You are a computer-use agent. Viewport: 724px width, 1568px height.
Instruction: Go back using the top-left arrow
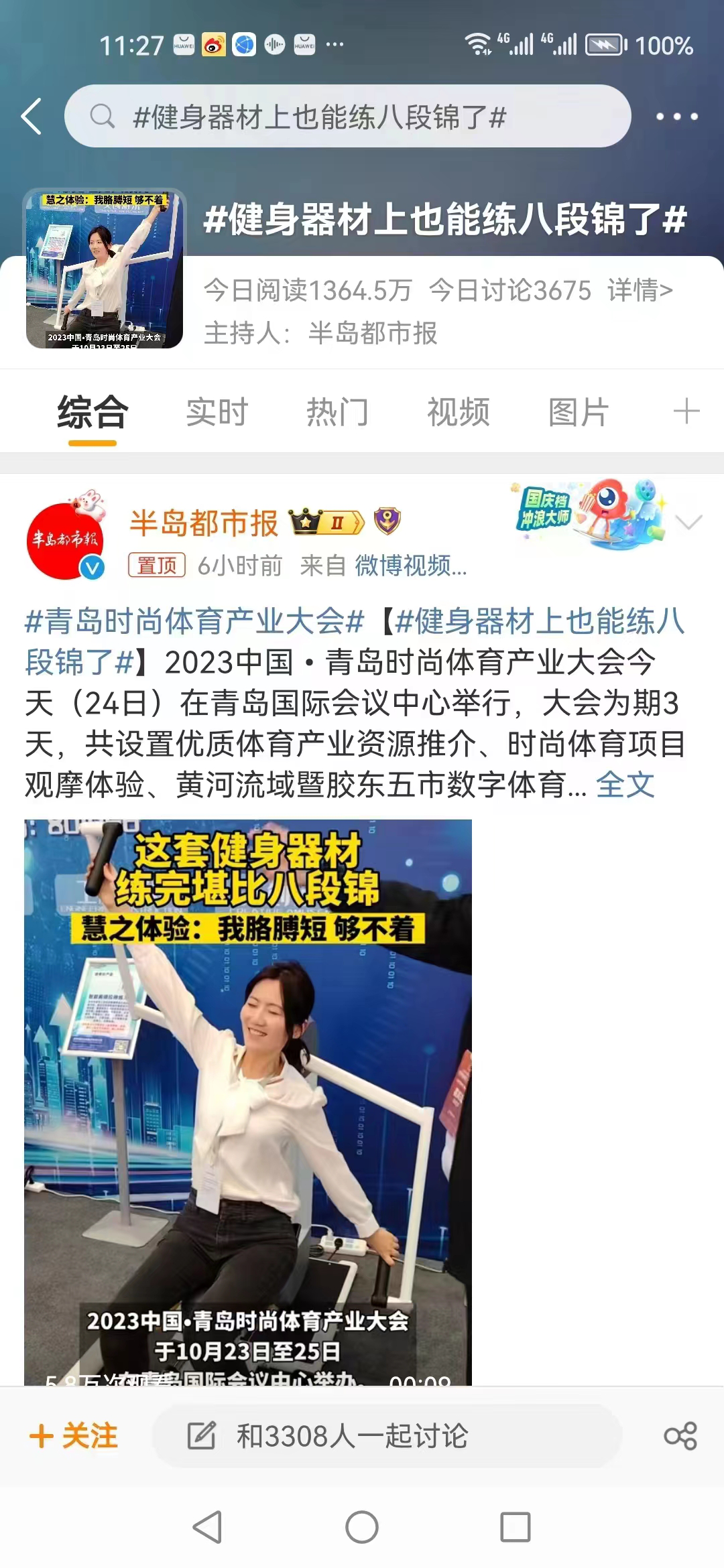[x=32, y=117]
